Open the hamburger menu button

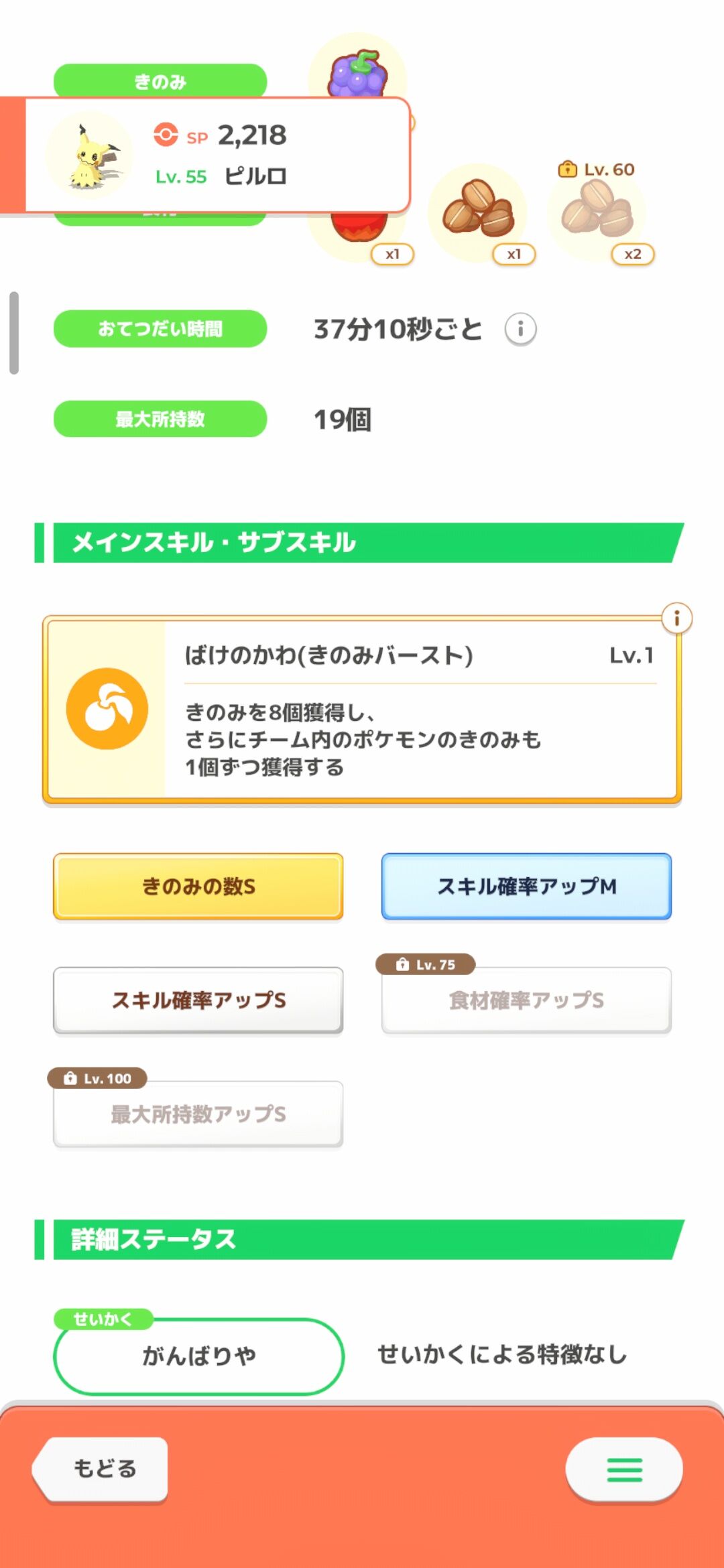pos(624,1469)
